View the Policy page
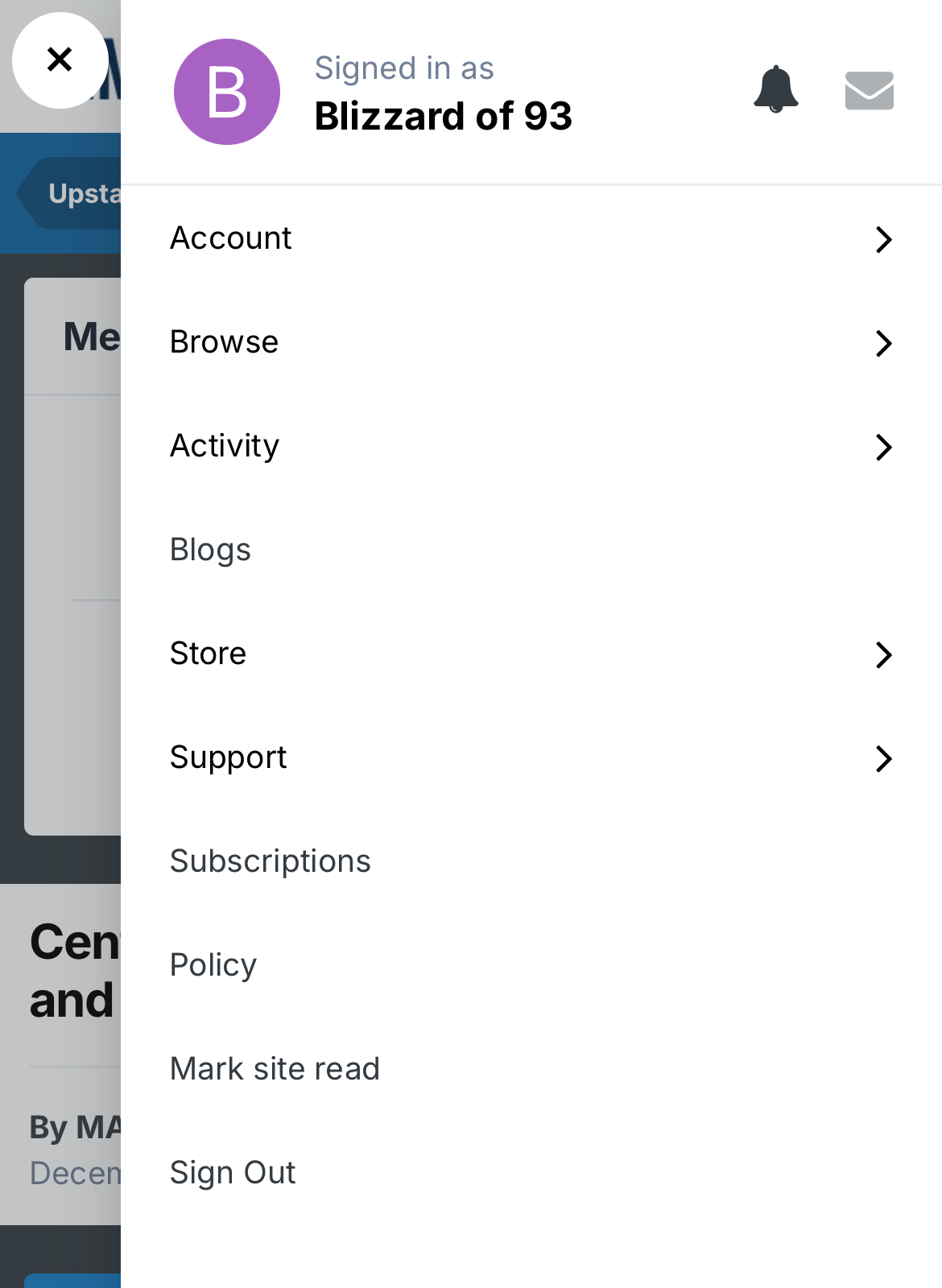Screen dimensions: 942x1288 click(213, 965)
